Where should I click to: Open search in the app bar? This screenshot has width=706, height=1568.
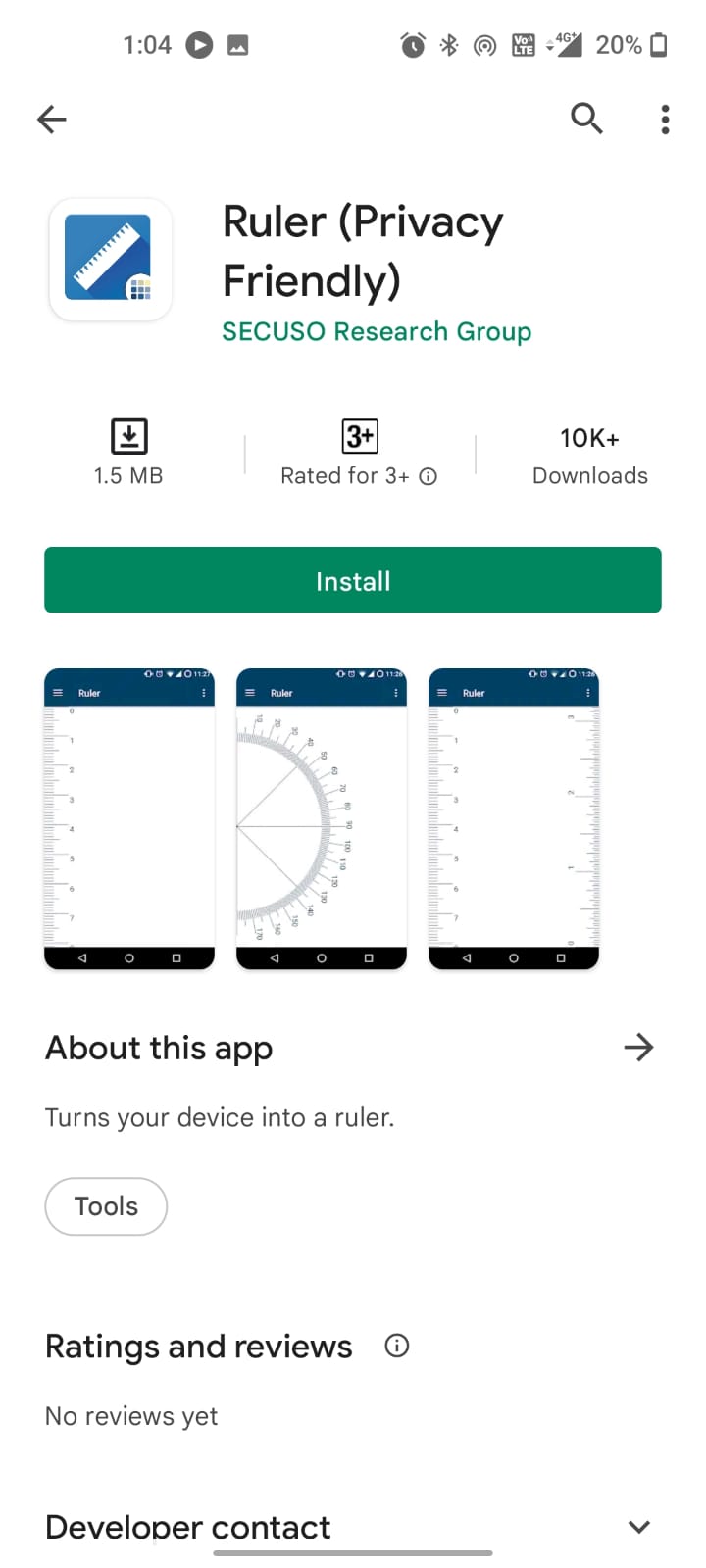[586, 119]
